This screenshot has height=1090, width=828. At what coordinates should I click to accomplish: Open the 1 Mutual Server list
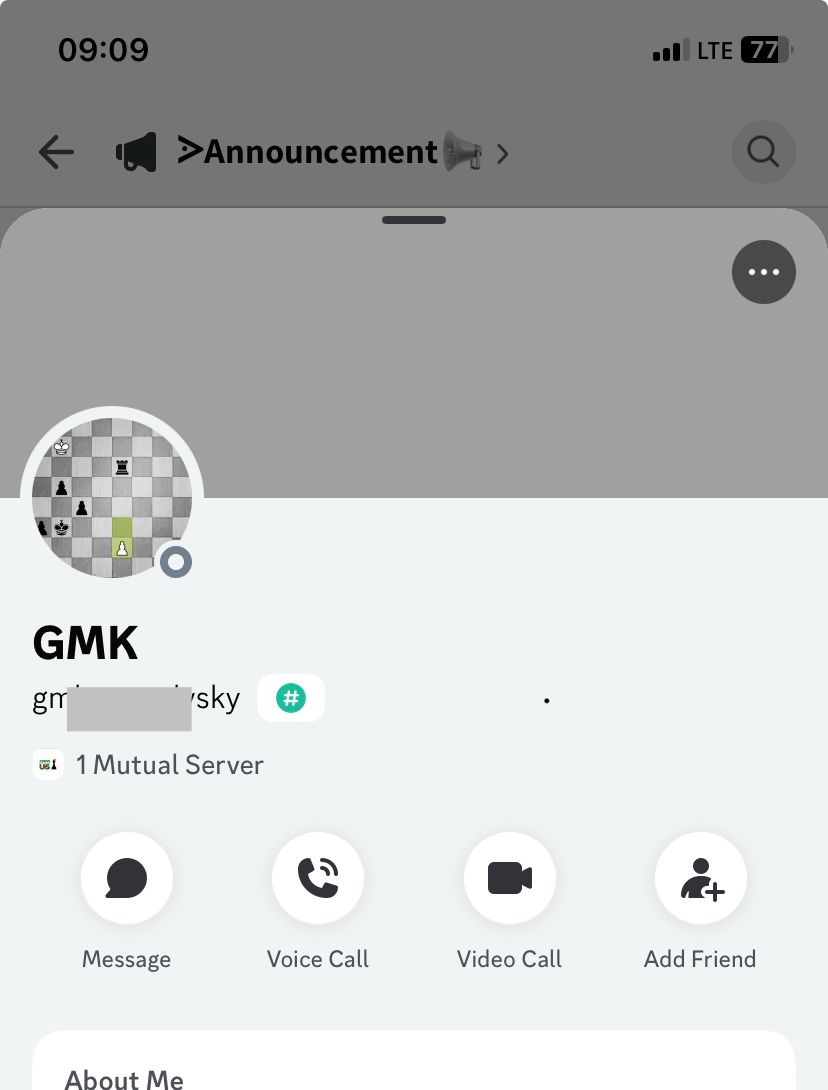(169, 764)
